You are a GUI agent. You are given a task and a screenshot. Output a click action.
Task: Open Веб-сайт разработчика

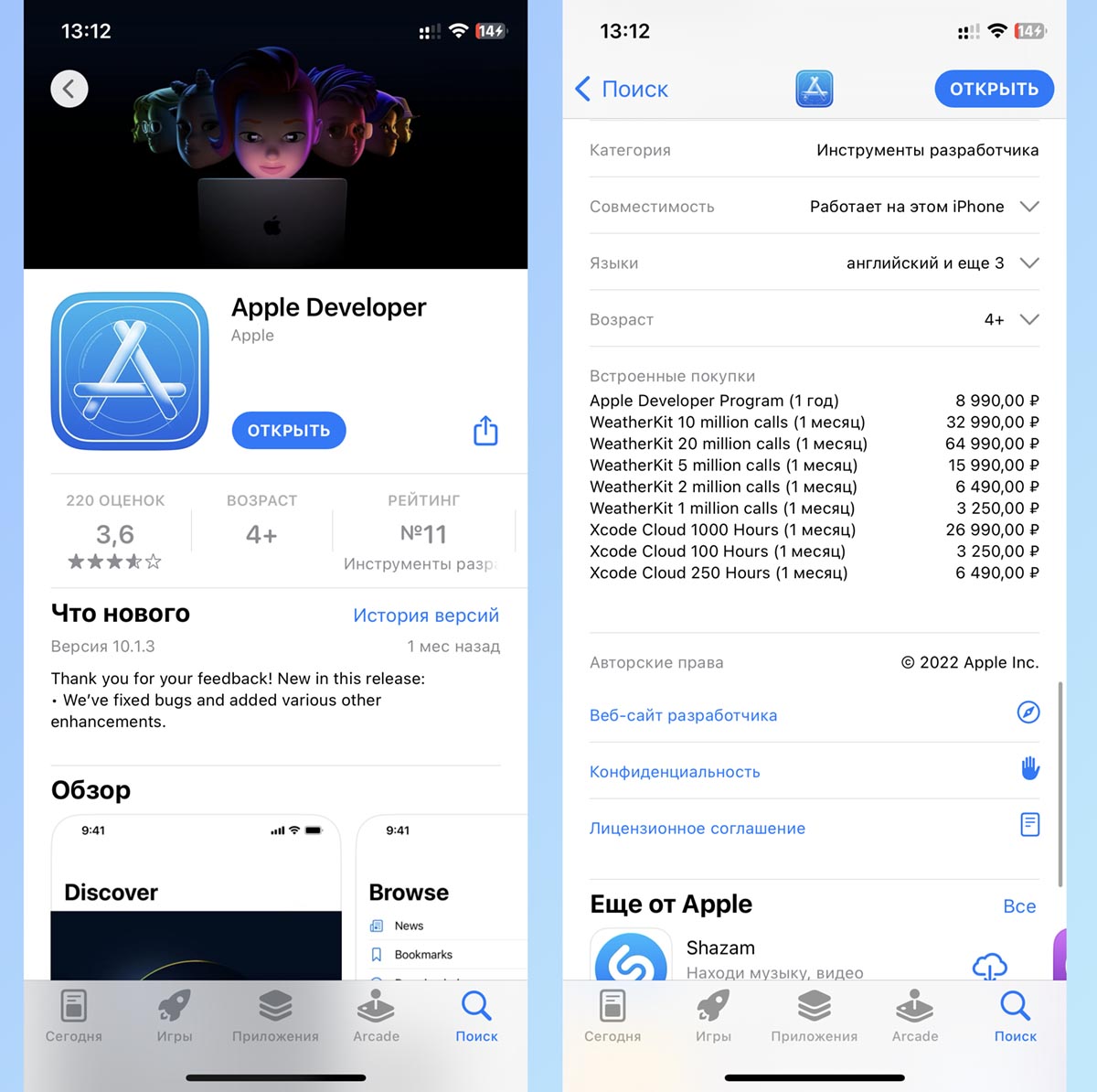point(684,715)
